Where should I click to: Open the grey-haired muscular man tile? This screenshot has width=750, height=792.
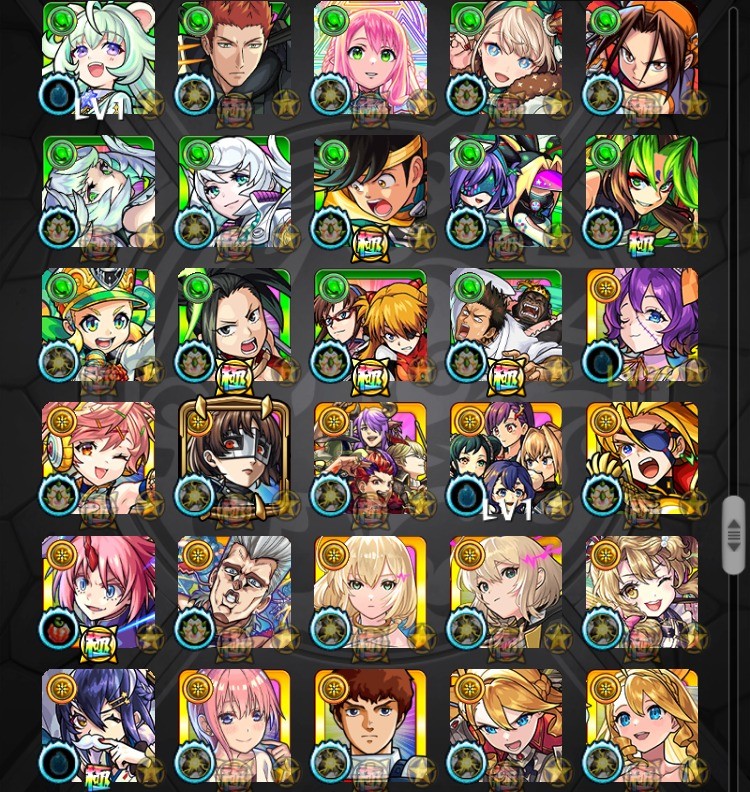pyautogui.click(x=234, y=593)
